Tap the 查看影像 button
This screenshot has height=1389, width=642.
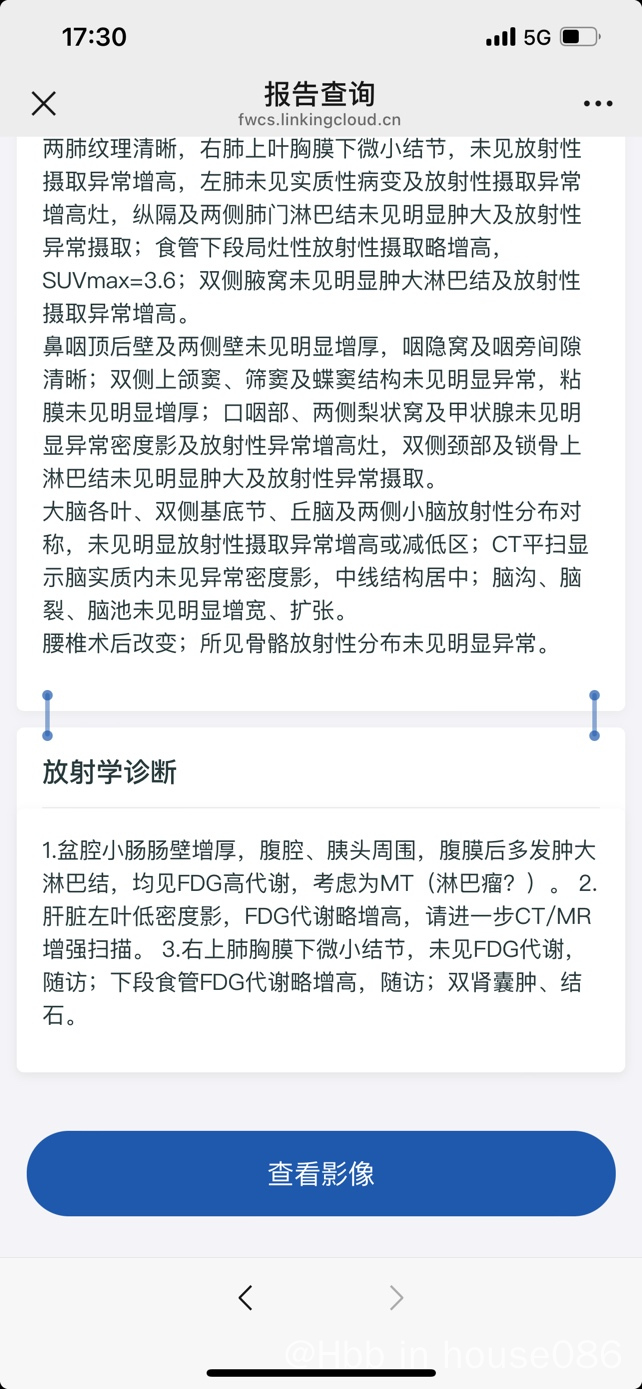(x=321, y=1173)
